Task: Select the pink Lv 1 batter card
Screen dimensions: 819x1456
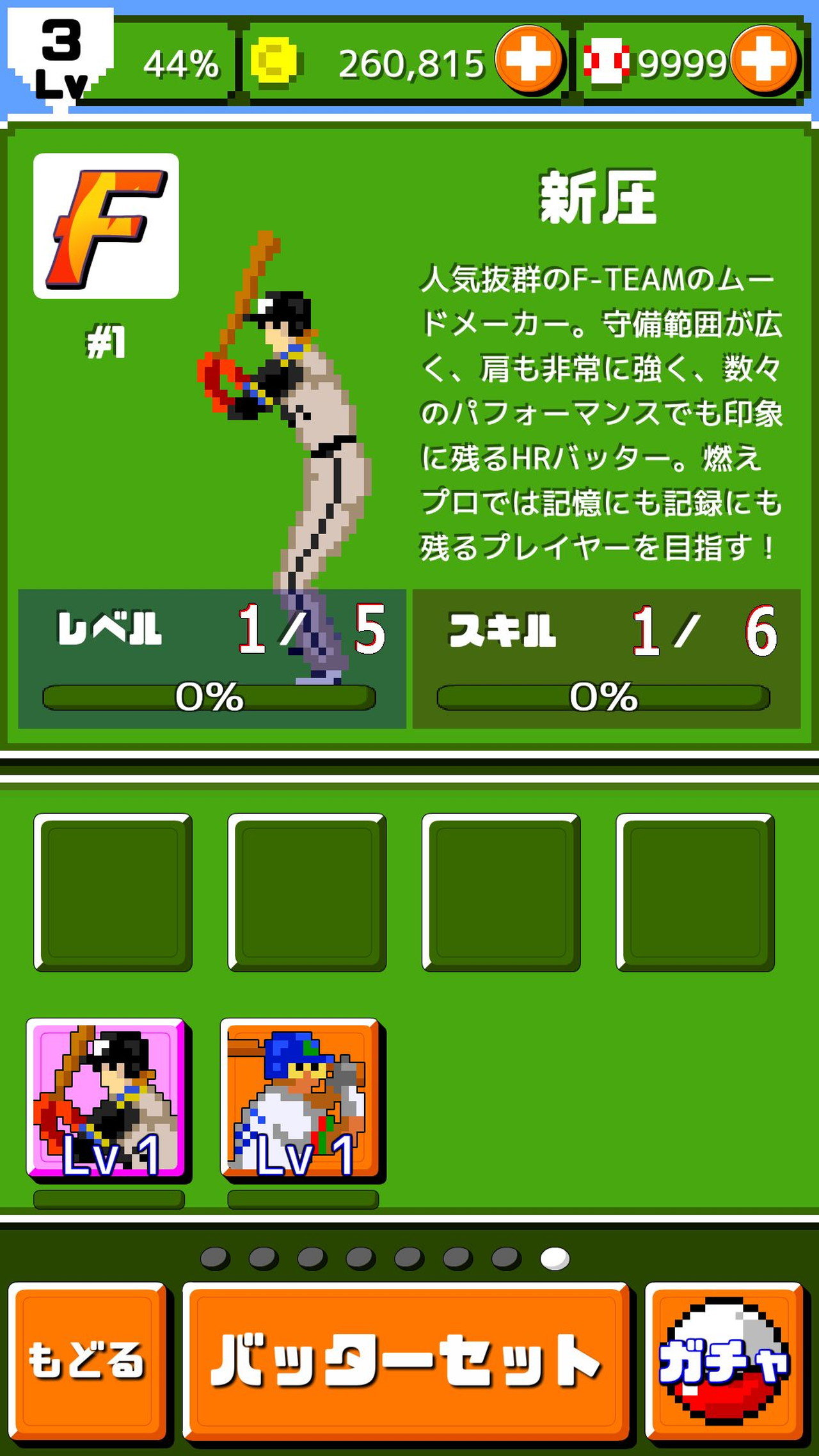Action: pos(107,1098)
